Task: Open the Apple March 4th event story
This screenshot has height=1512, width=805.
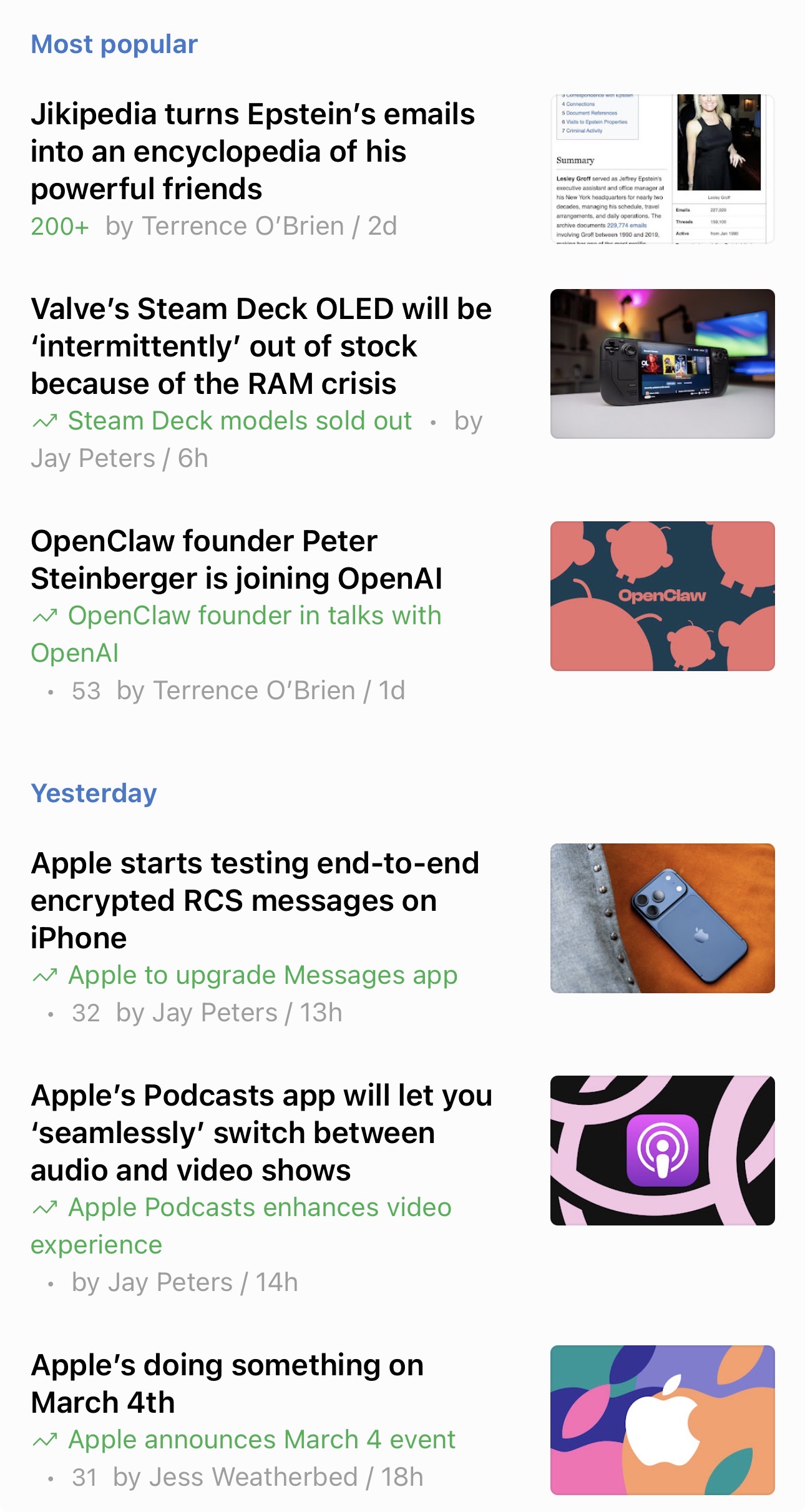Action: (227, 1383)
